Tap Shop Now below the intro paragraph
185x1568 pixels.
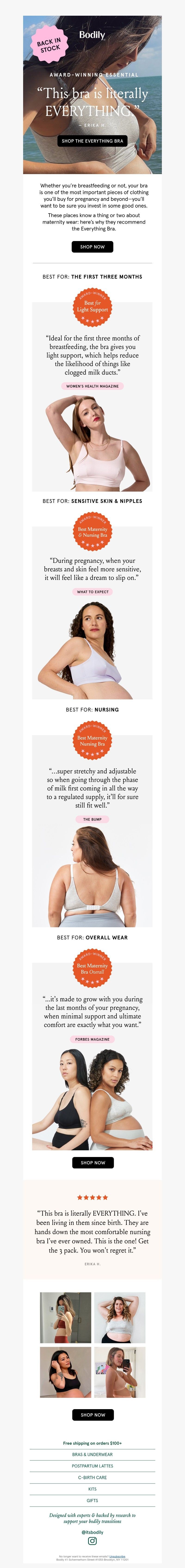[92, 247]
